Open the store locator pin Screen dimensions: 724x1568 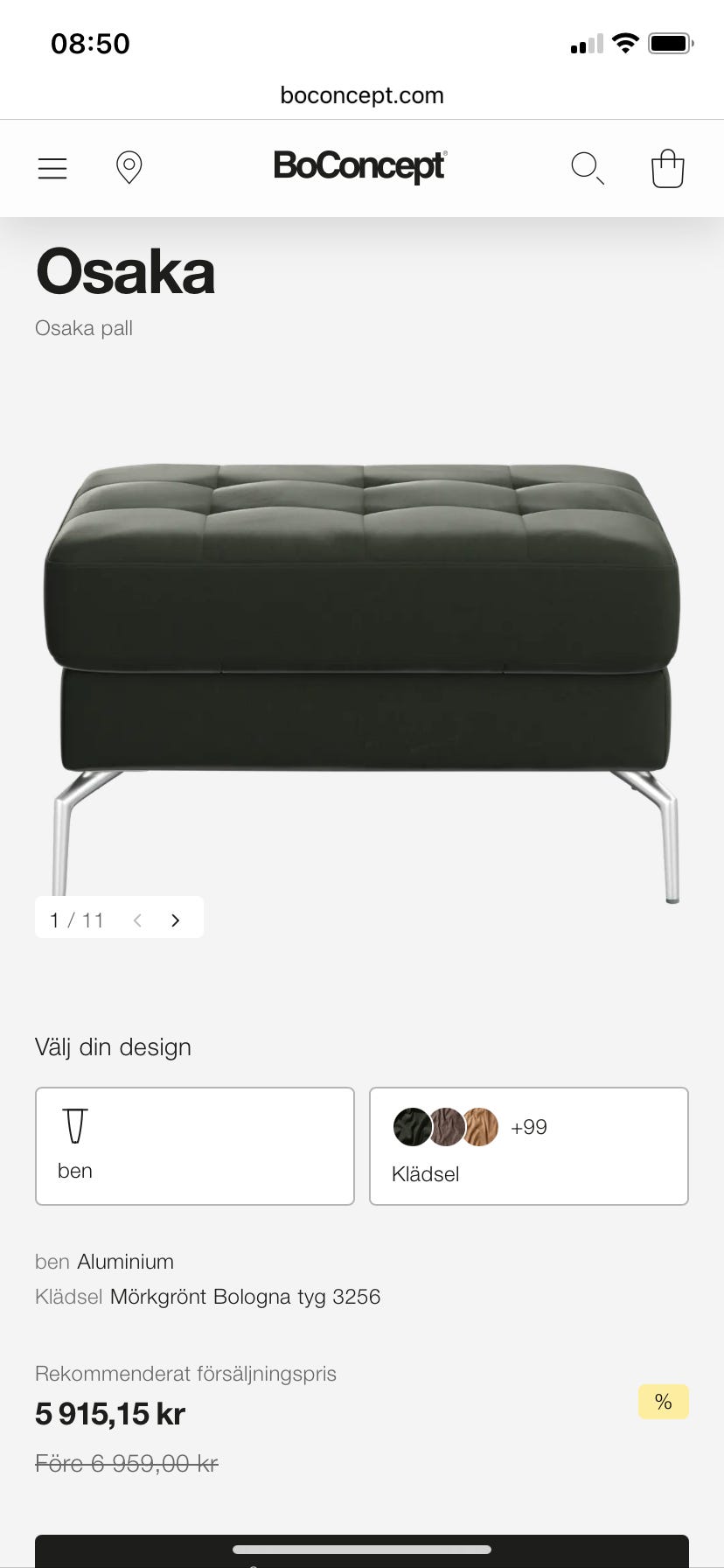[x=129, y=167]
